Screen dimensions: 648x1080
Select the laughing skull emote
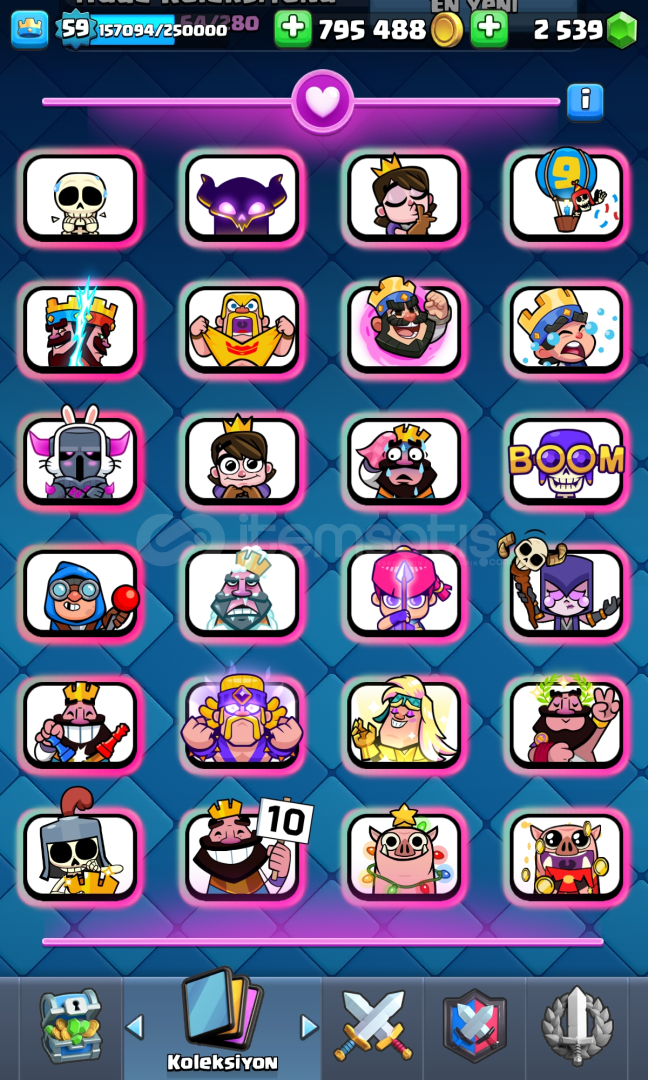tap(80, 196)
